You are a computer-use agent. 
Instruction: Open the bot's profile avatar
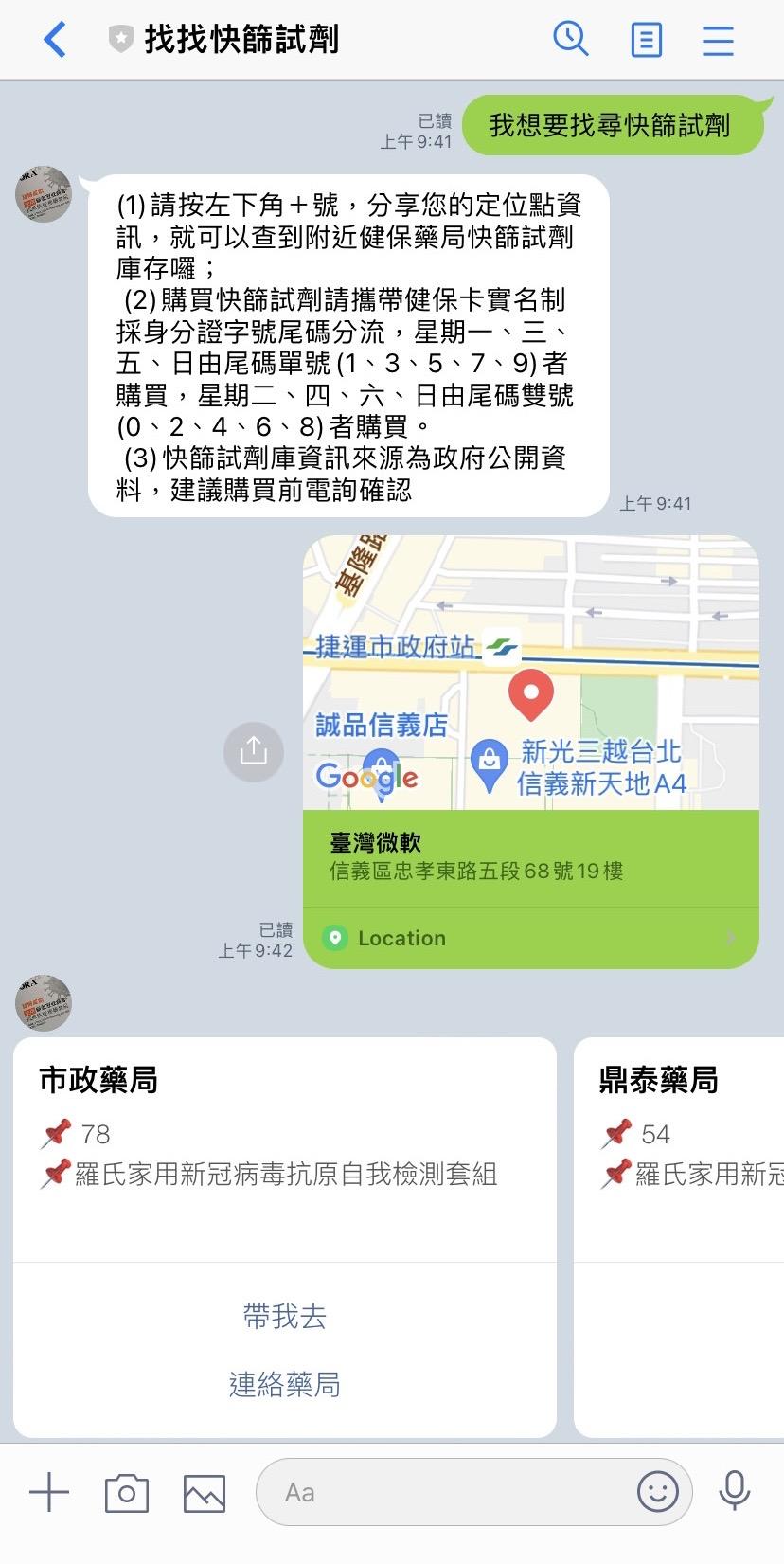(x=44, y=194)
